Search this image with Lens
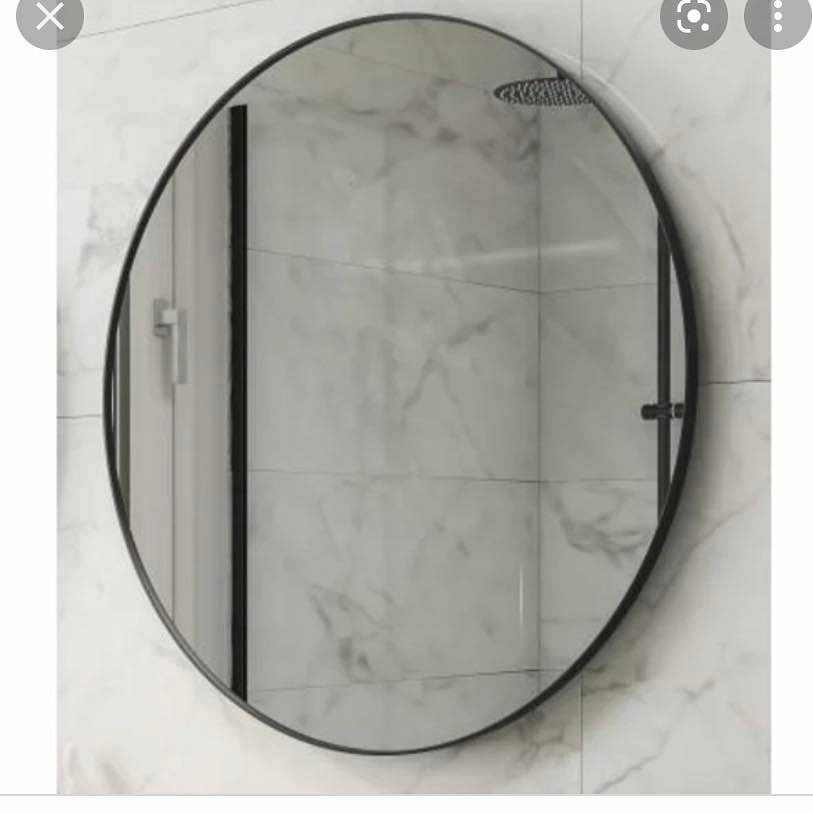Image resolution: width=813 pixels, height=814 pixels. click(x=694, y=17)
